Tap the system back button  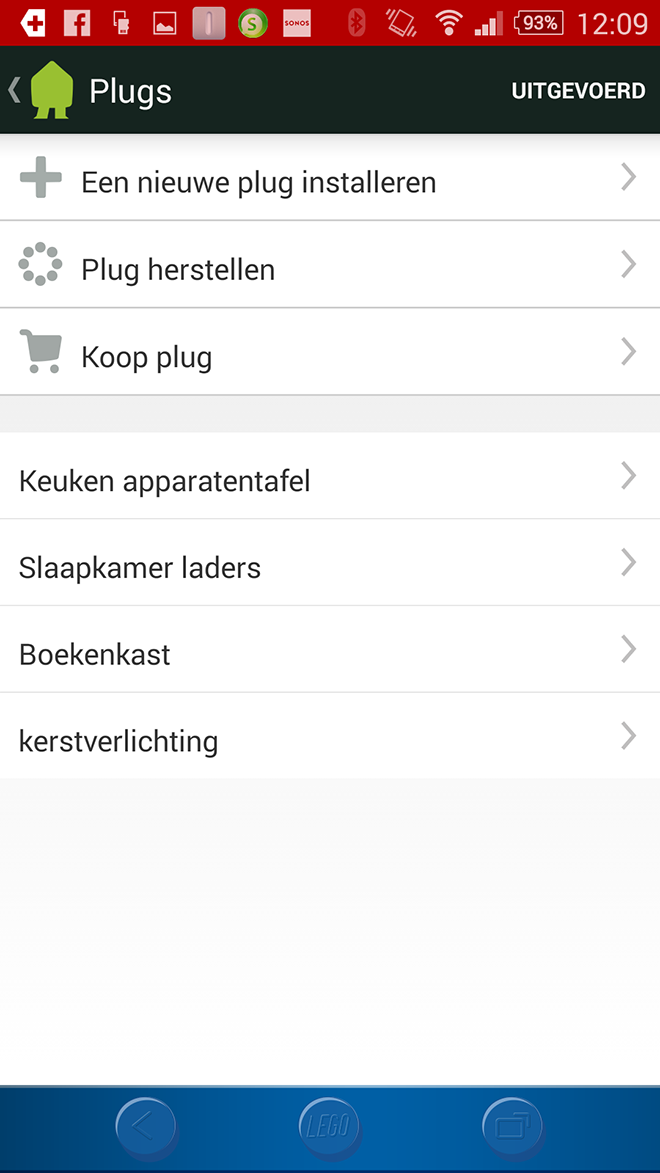(x=146, y=1127)
